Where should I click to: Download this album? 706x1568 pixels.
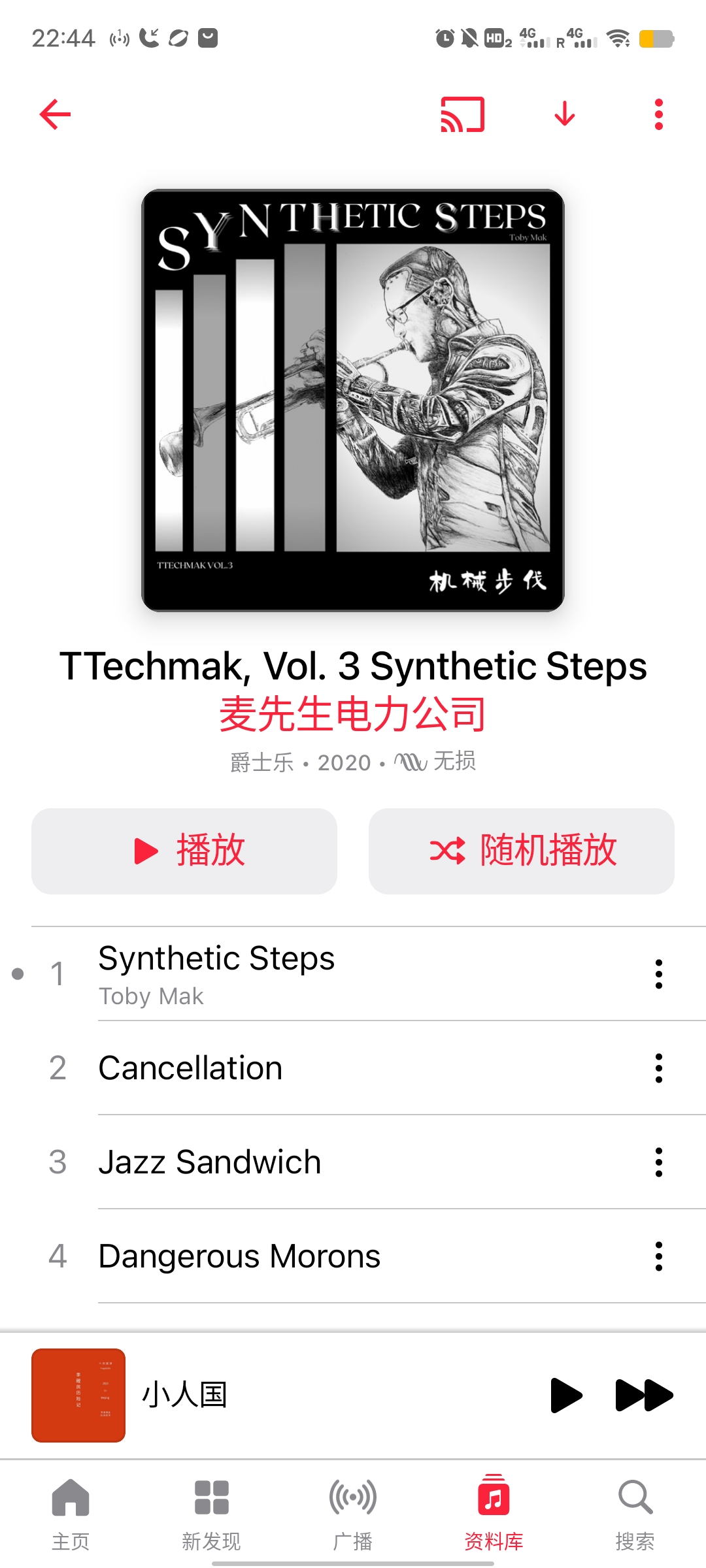coord(565,115)
